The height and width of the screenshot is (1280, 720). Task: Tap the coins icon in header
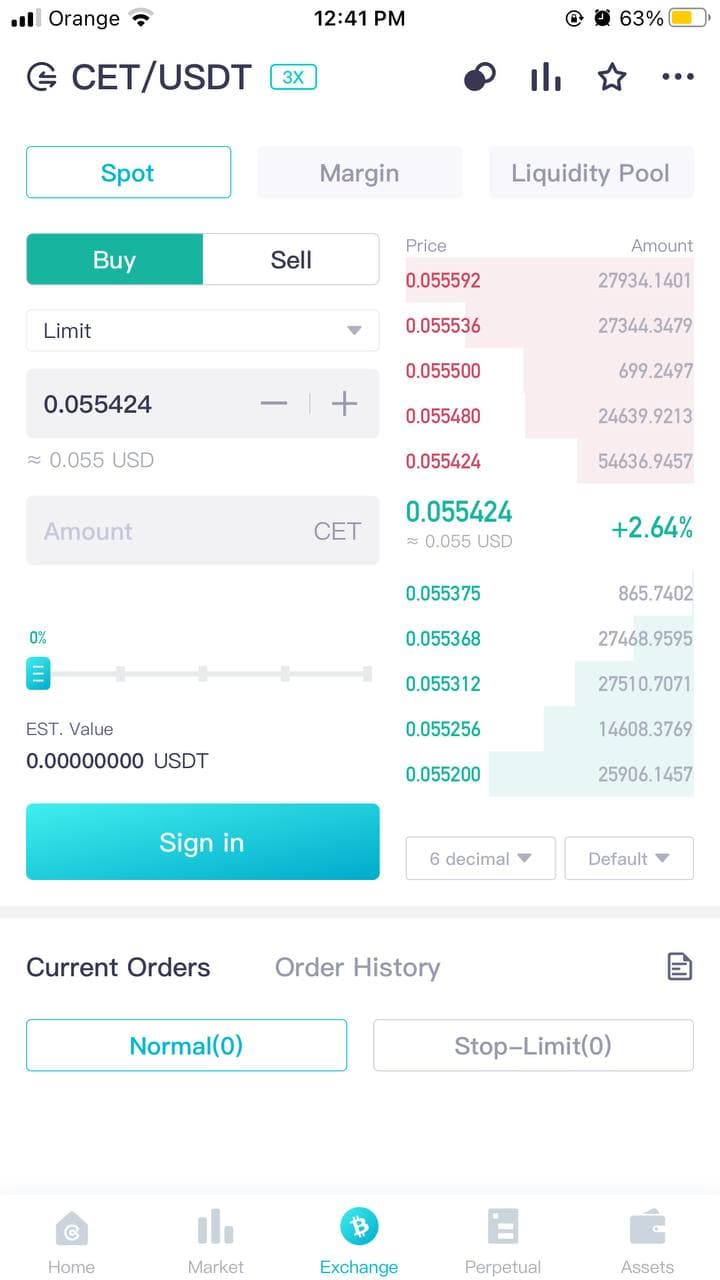[480, 77]
